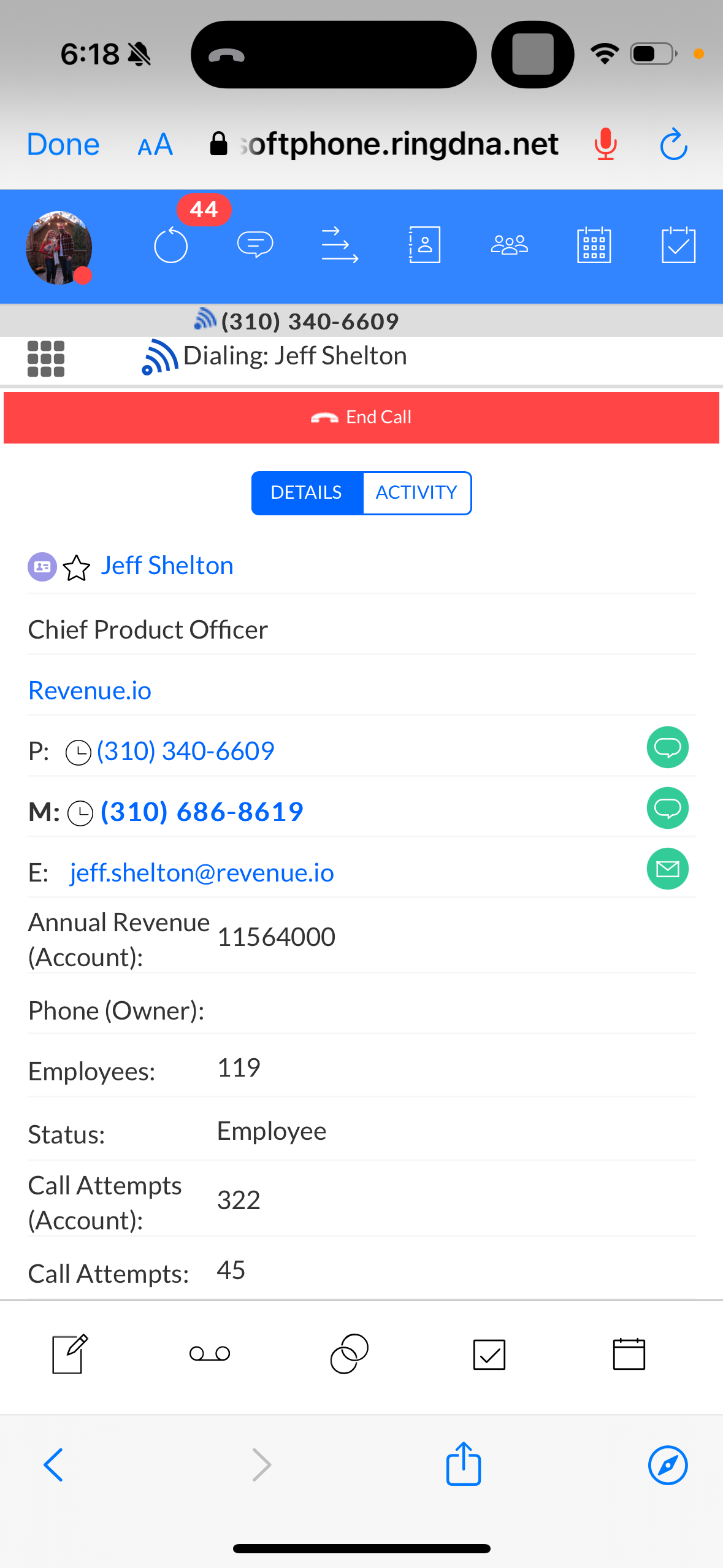End the call with Jeff Shelton
Screen dimensions: 723x1568
361,417
